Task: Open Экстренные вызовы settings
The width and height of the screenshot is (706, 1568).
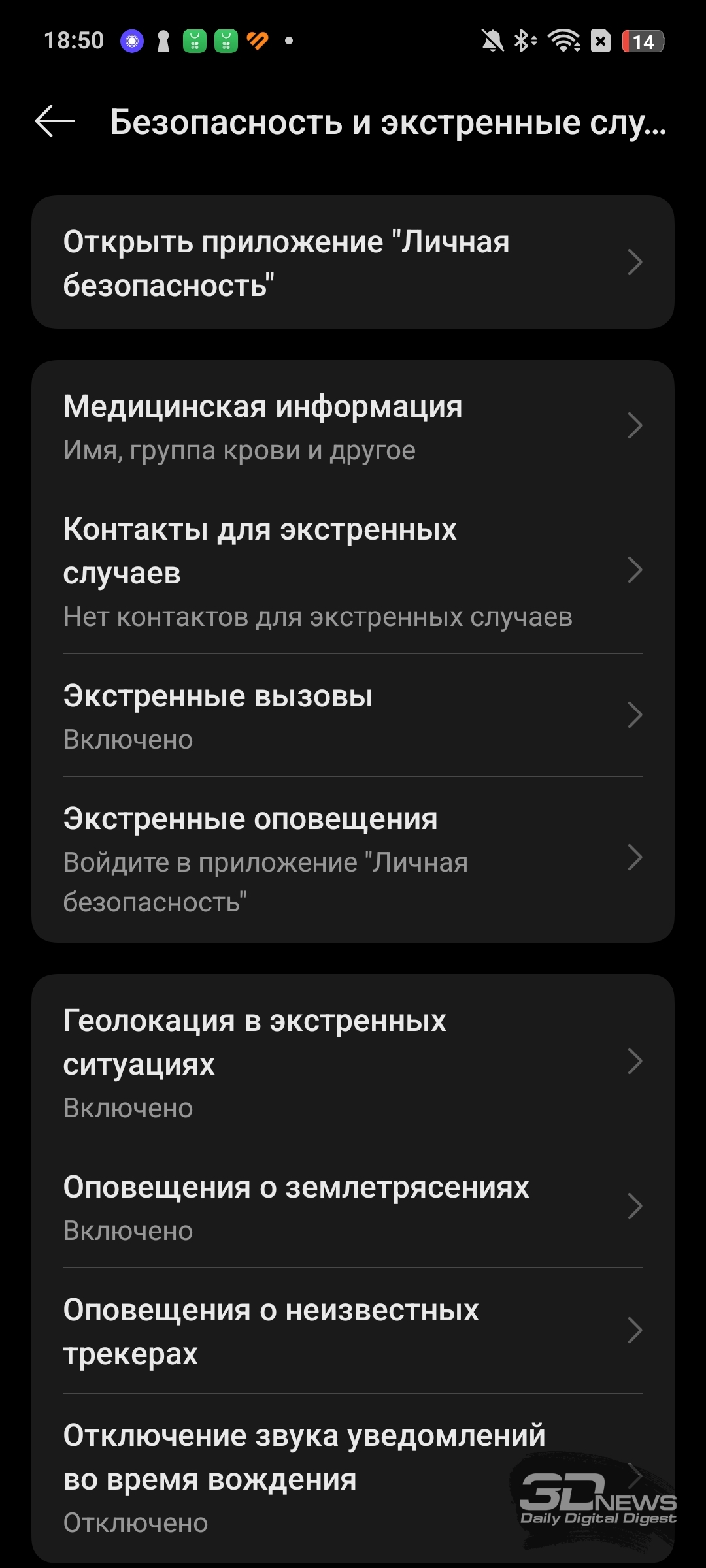Action: 353,715
